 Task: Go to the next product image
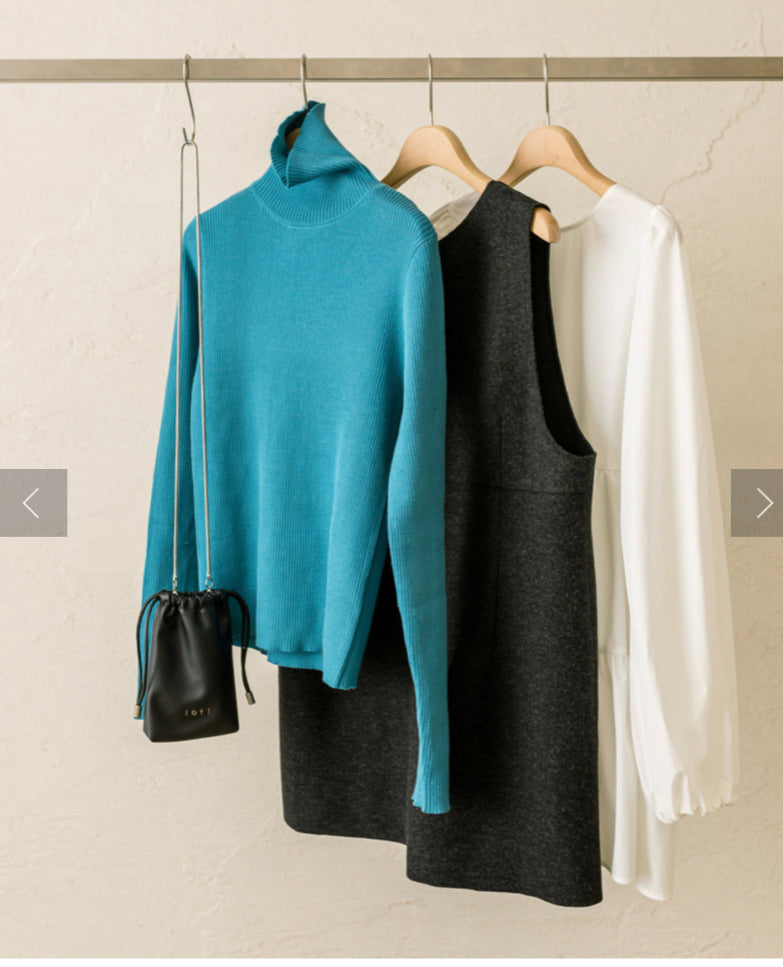click(x=757, y=503)
